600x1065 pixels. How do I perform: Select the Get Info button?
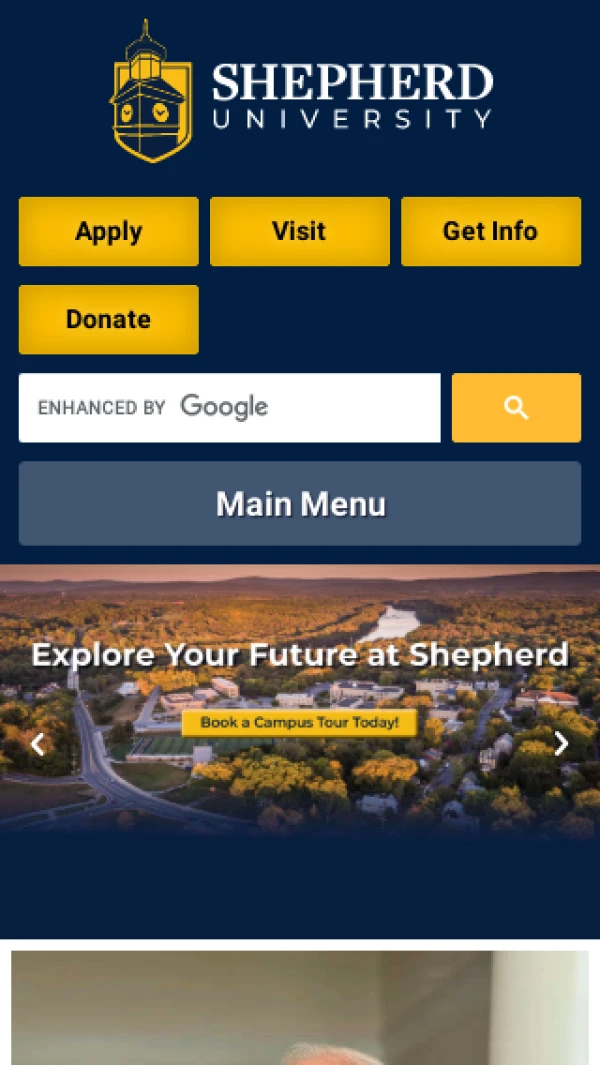tap(490, 231)
